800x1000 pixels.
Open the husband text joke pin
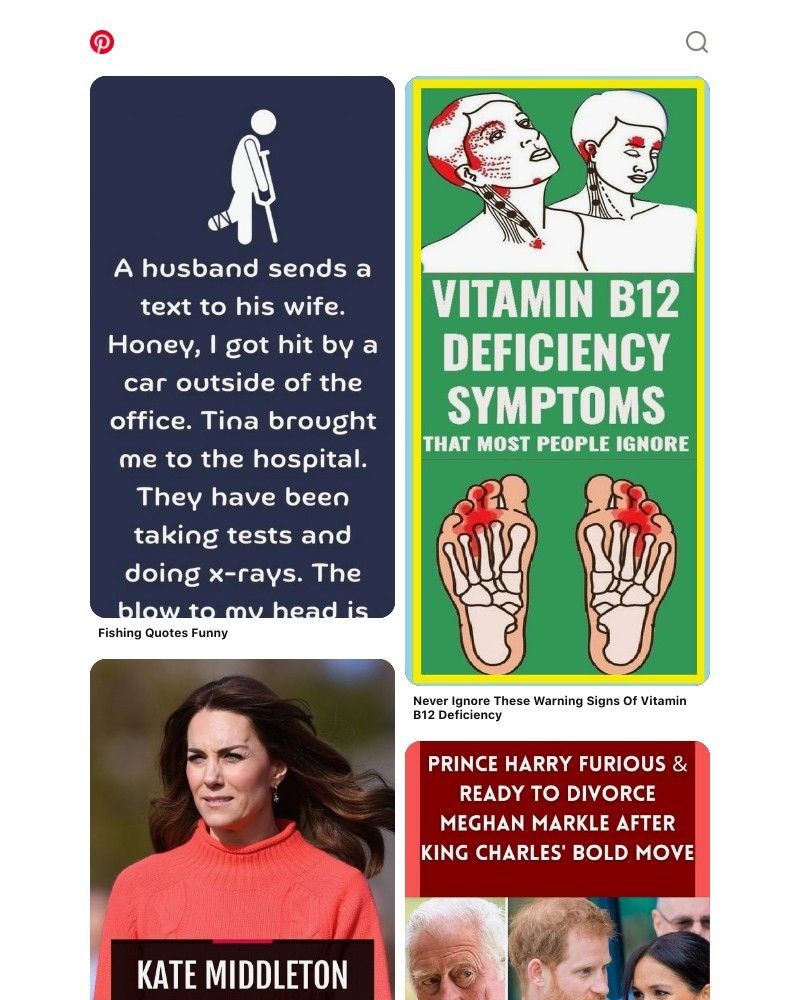point(242,347)
